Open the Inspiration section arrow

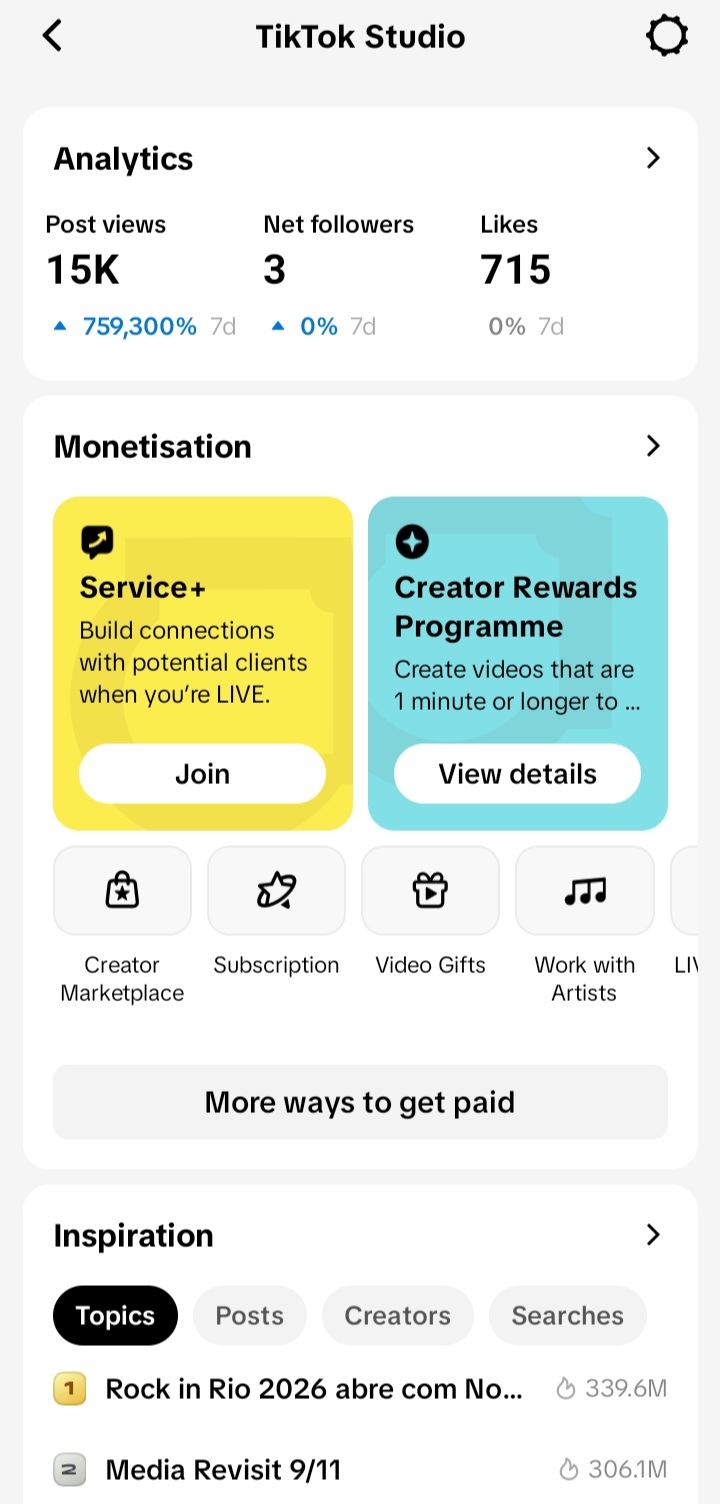(x=653, y=1235)
